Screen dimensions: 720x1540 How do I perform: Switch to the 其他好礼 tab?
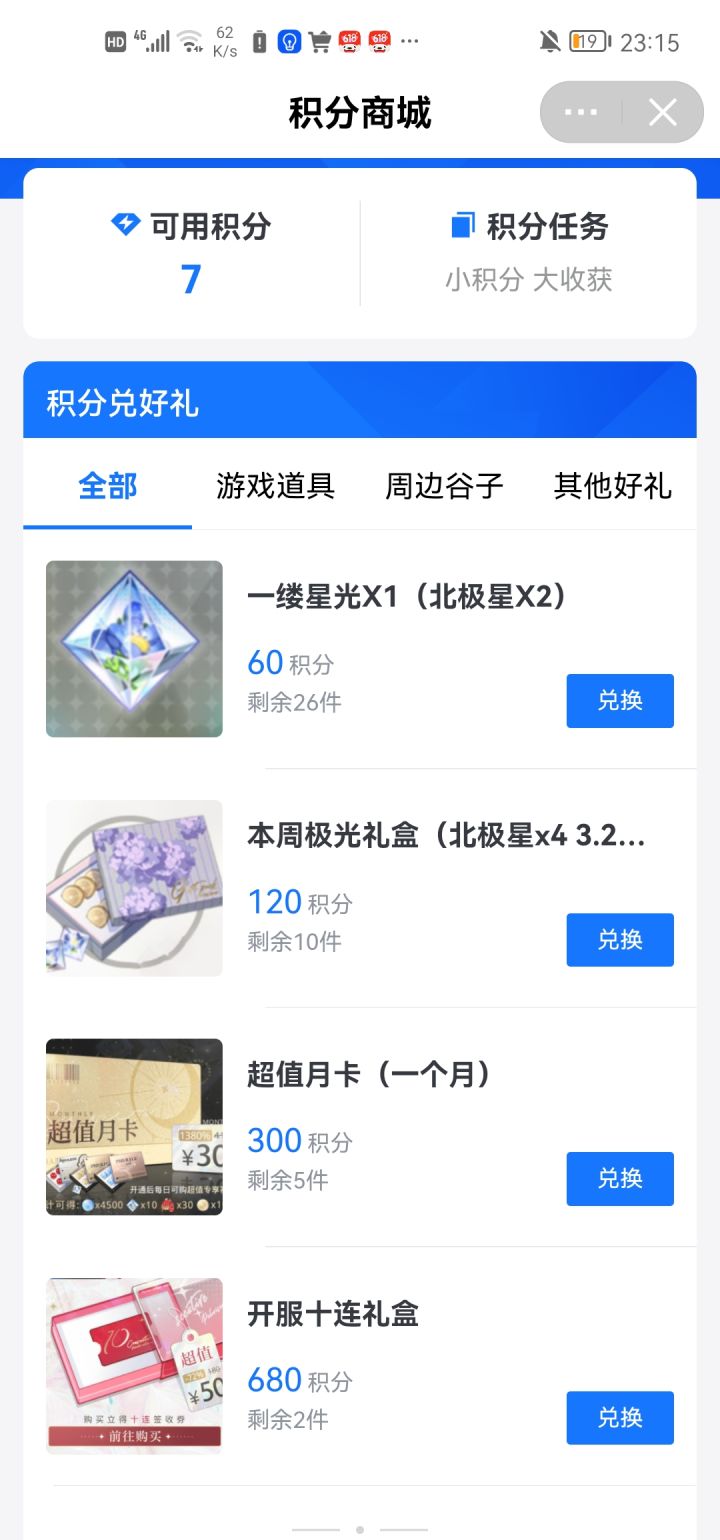612,486
